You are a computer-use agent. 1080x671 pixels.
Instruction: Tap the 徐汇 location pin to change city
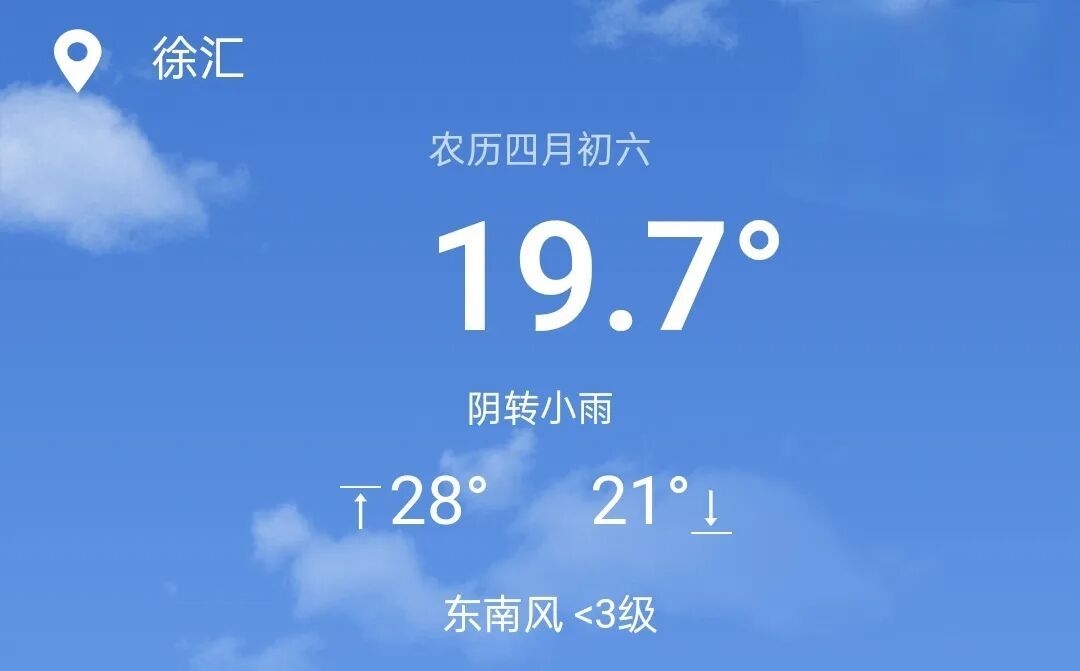pos(78,60)
